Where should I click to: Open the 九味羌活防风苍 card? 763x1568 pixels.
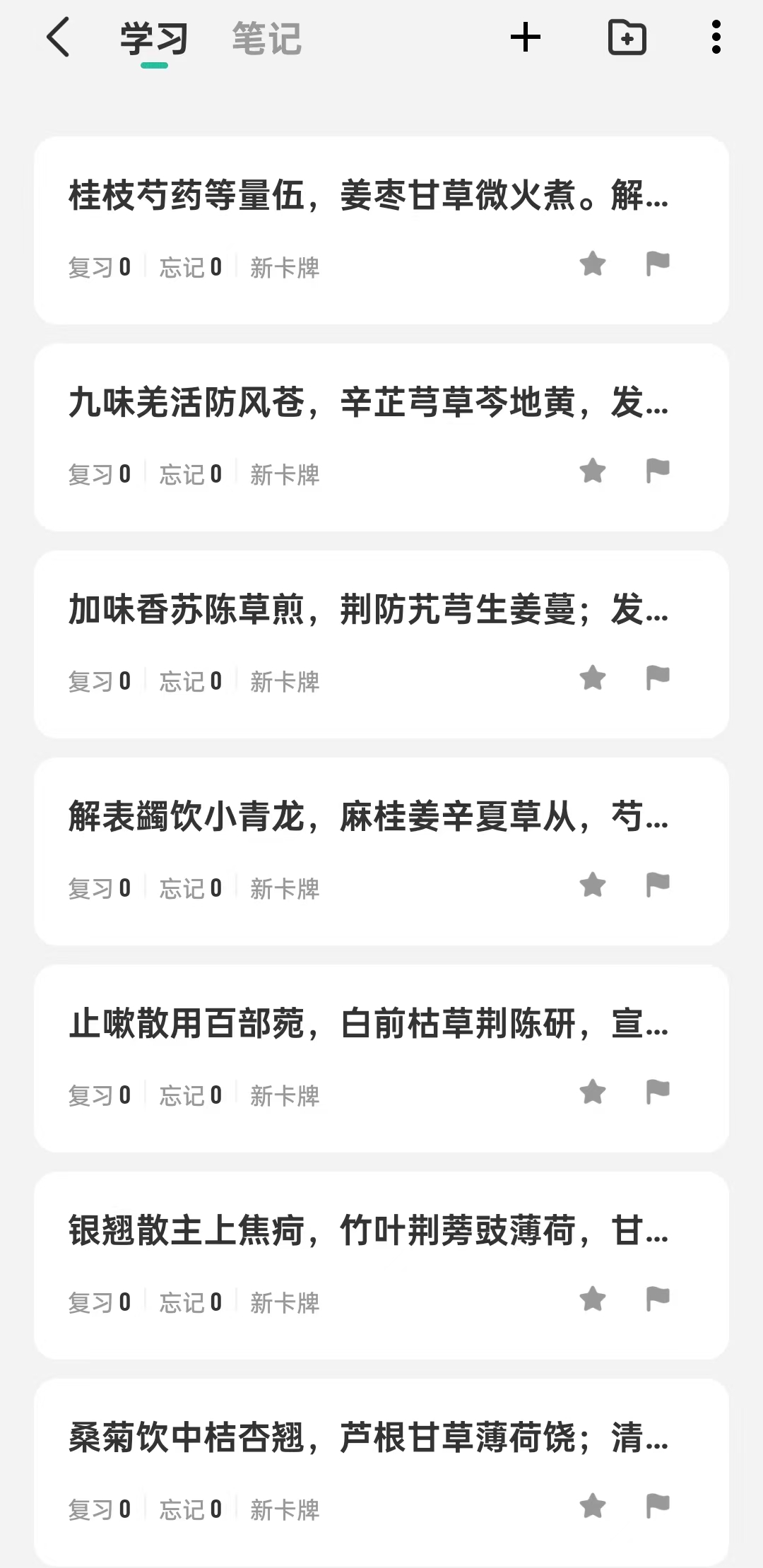tap(381, 437)
